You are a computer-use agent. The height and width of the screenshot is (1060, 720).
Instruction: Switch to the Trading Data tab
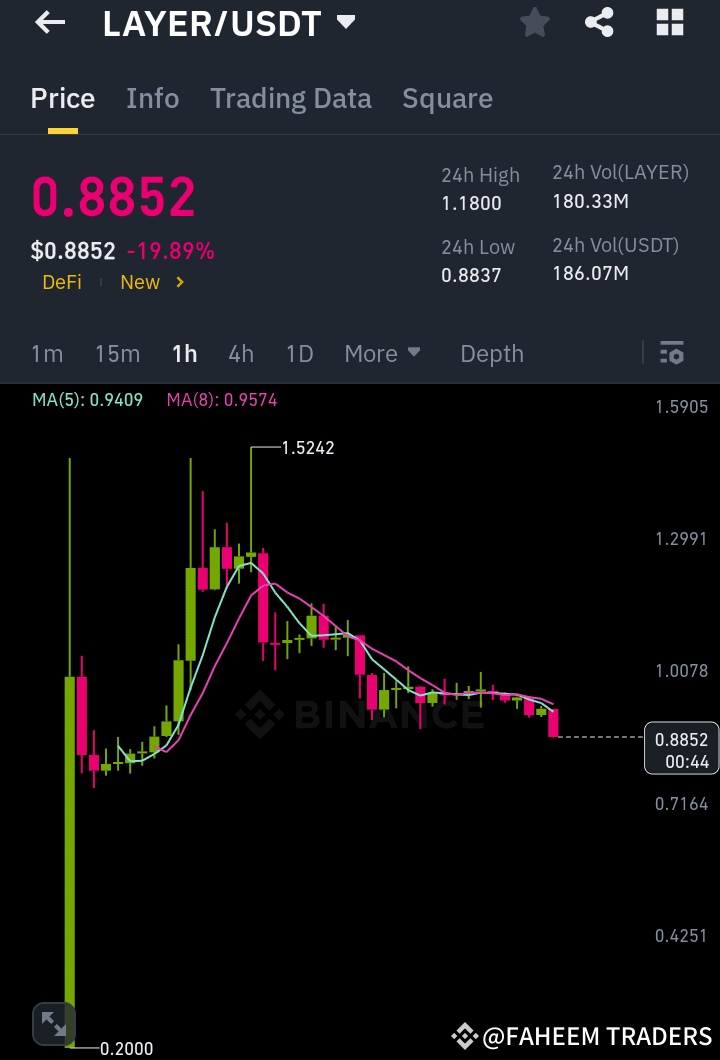291,98
